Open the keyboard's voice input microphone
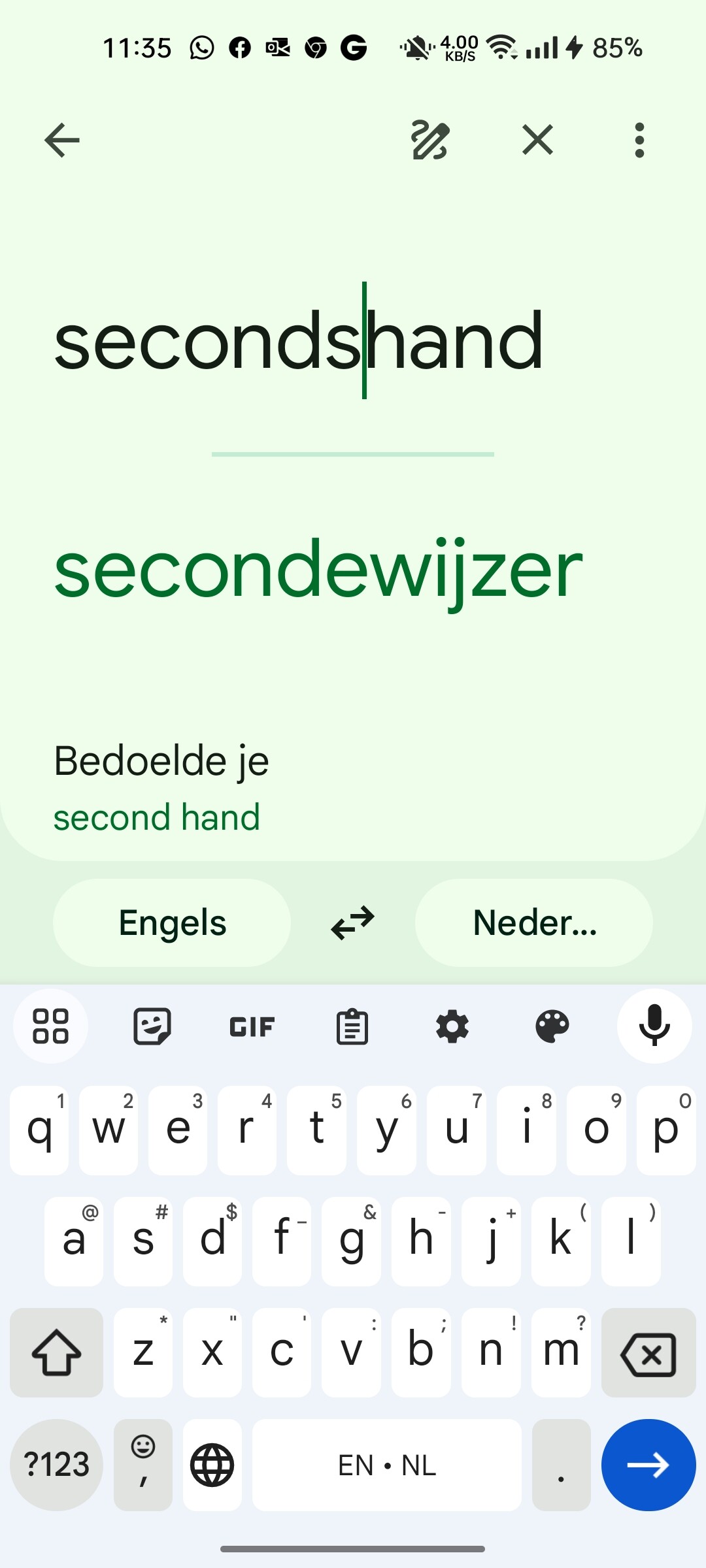Screen dimensions: 706x1568 point(654,1026)
